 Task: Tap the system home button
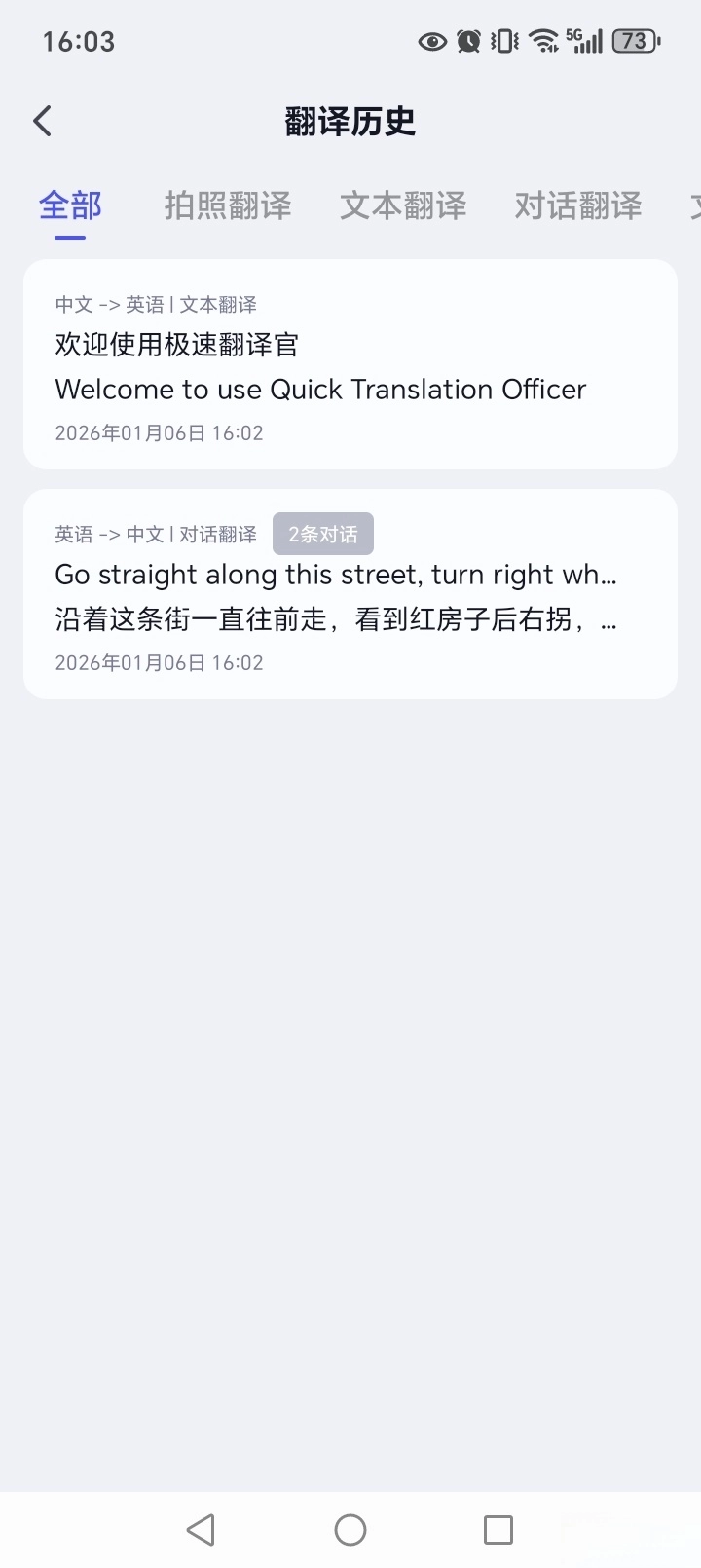tap(350, 1530)
